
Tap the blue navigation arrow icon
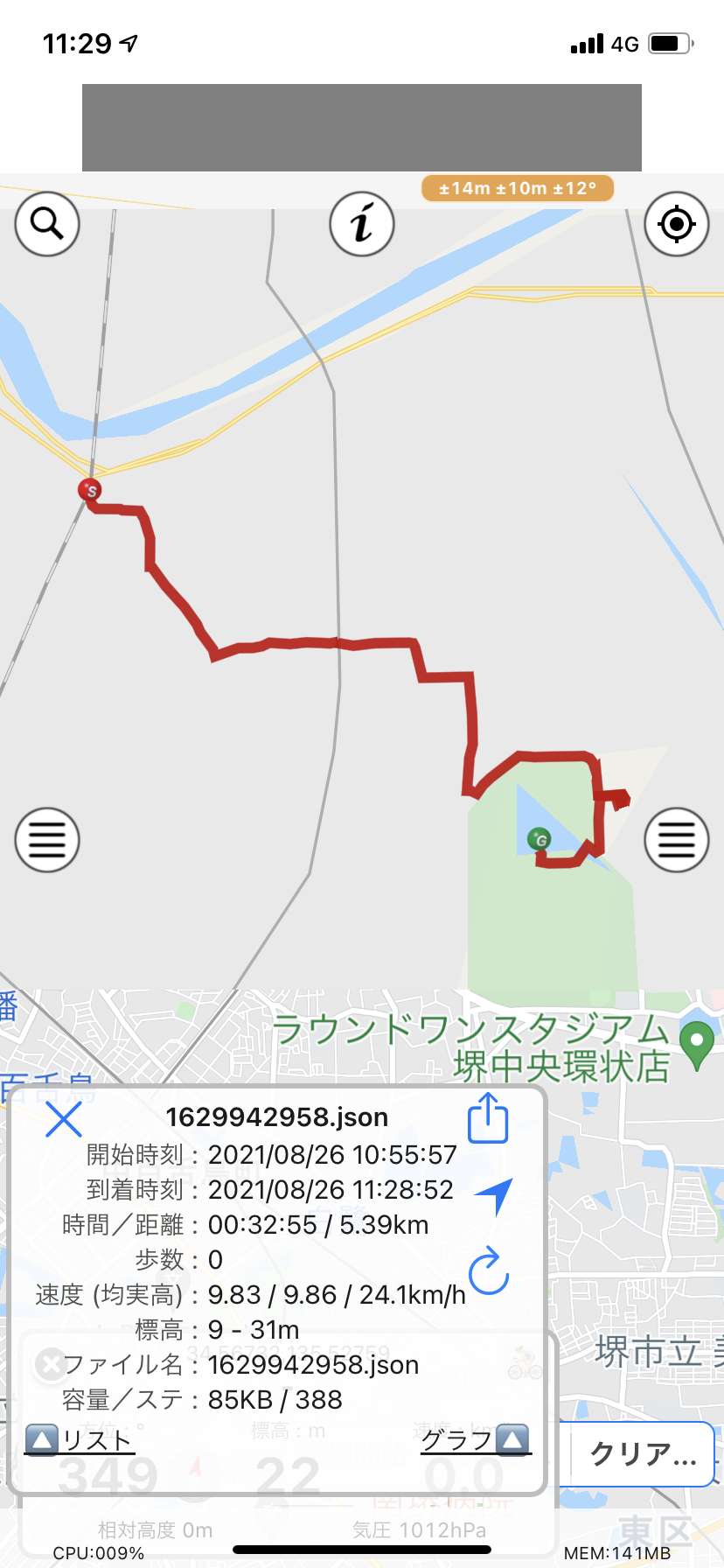[x=494, y=1196]
